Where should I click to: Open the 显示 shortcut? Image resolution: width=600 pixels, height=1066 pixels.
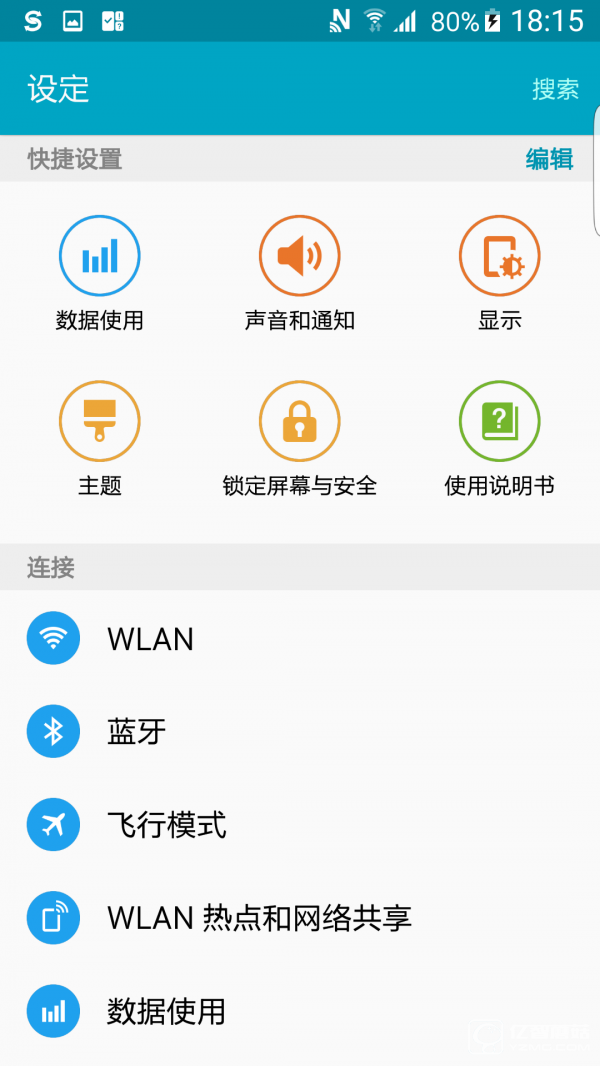499,274
